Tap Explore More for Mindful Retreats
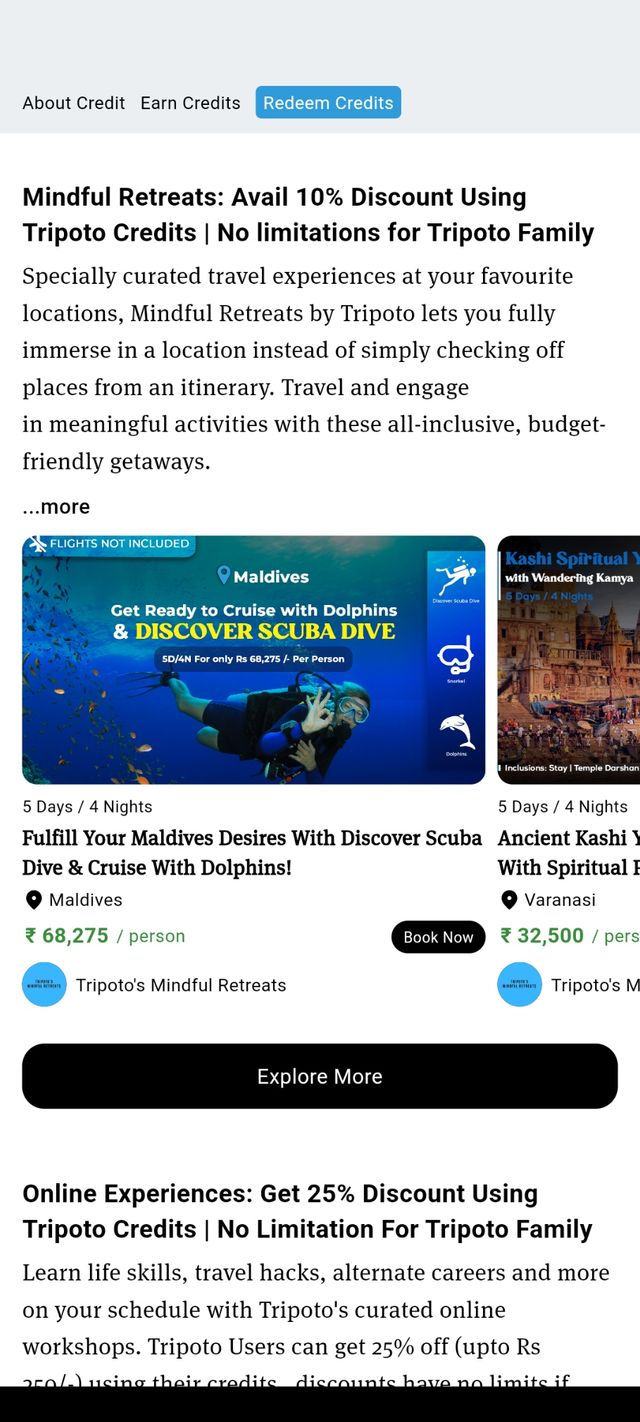Image resolution: width=640 pixels, height=1422 pixels. [320, 1076]
